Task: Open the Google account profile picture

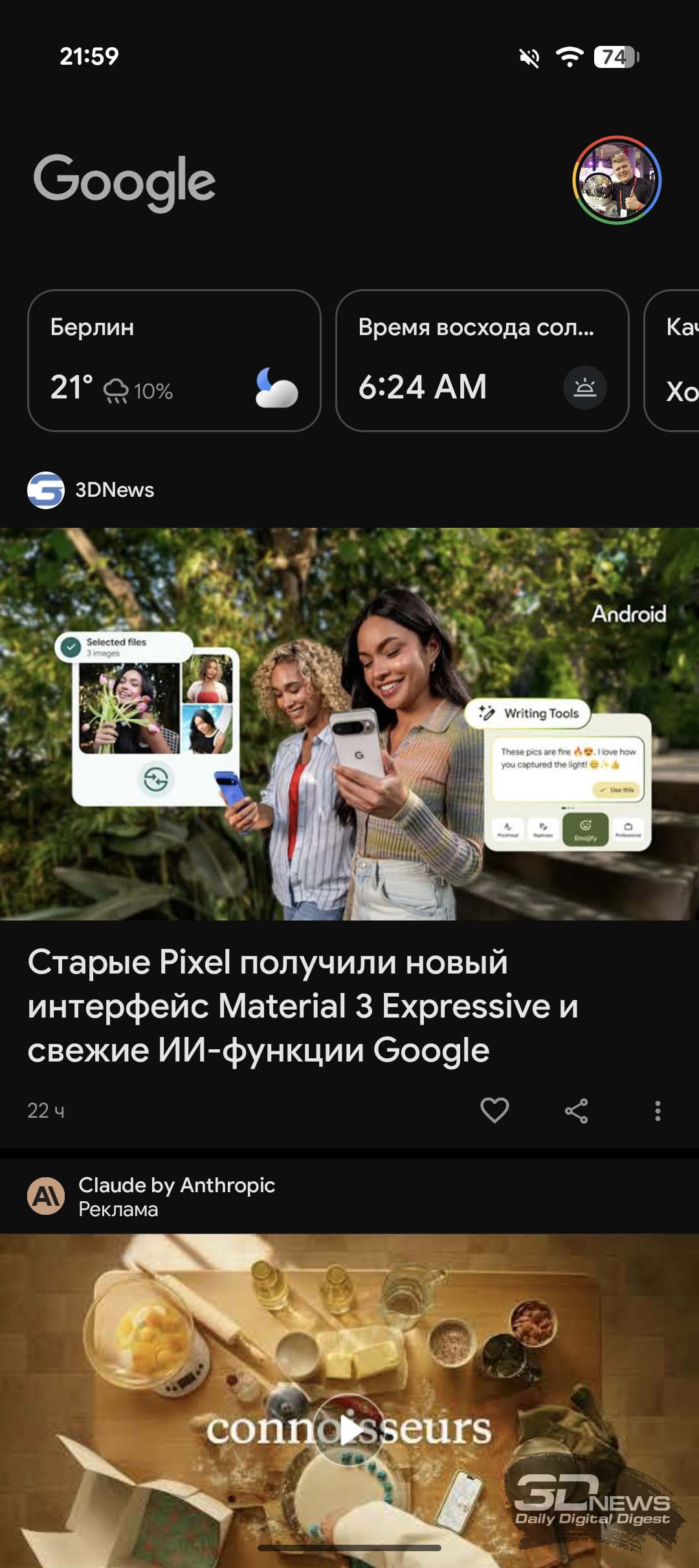Action: (x=617, y=180)
